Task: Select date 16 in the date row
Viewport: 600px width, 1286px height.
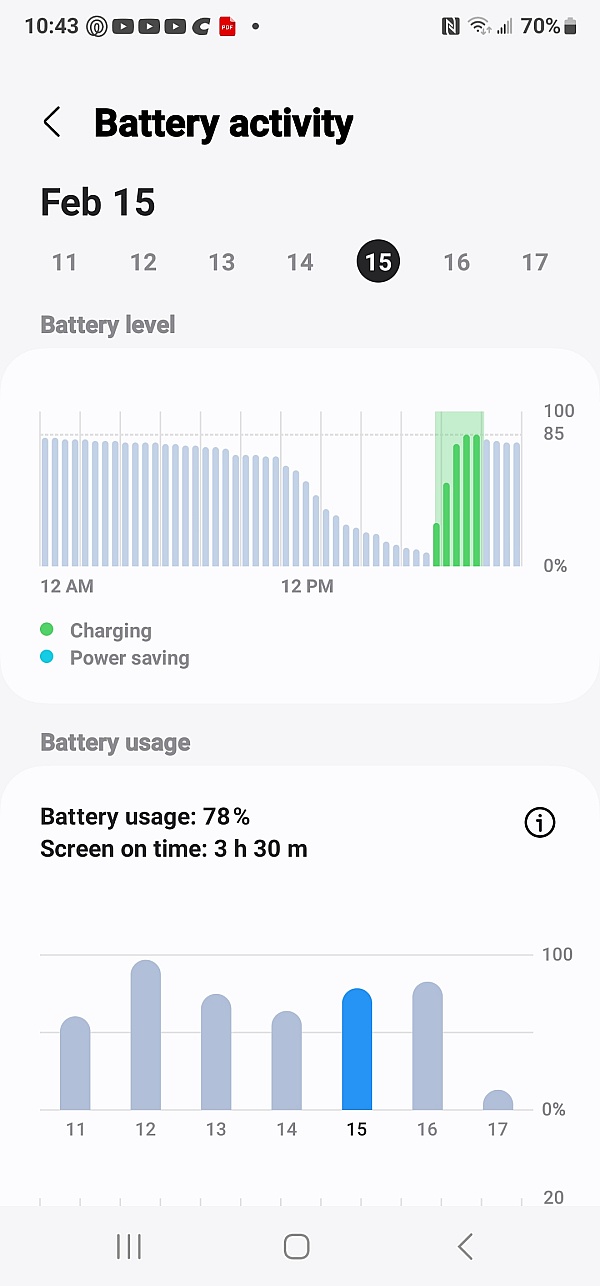Action: 456,262
